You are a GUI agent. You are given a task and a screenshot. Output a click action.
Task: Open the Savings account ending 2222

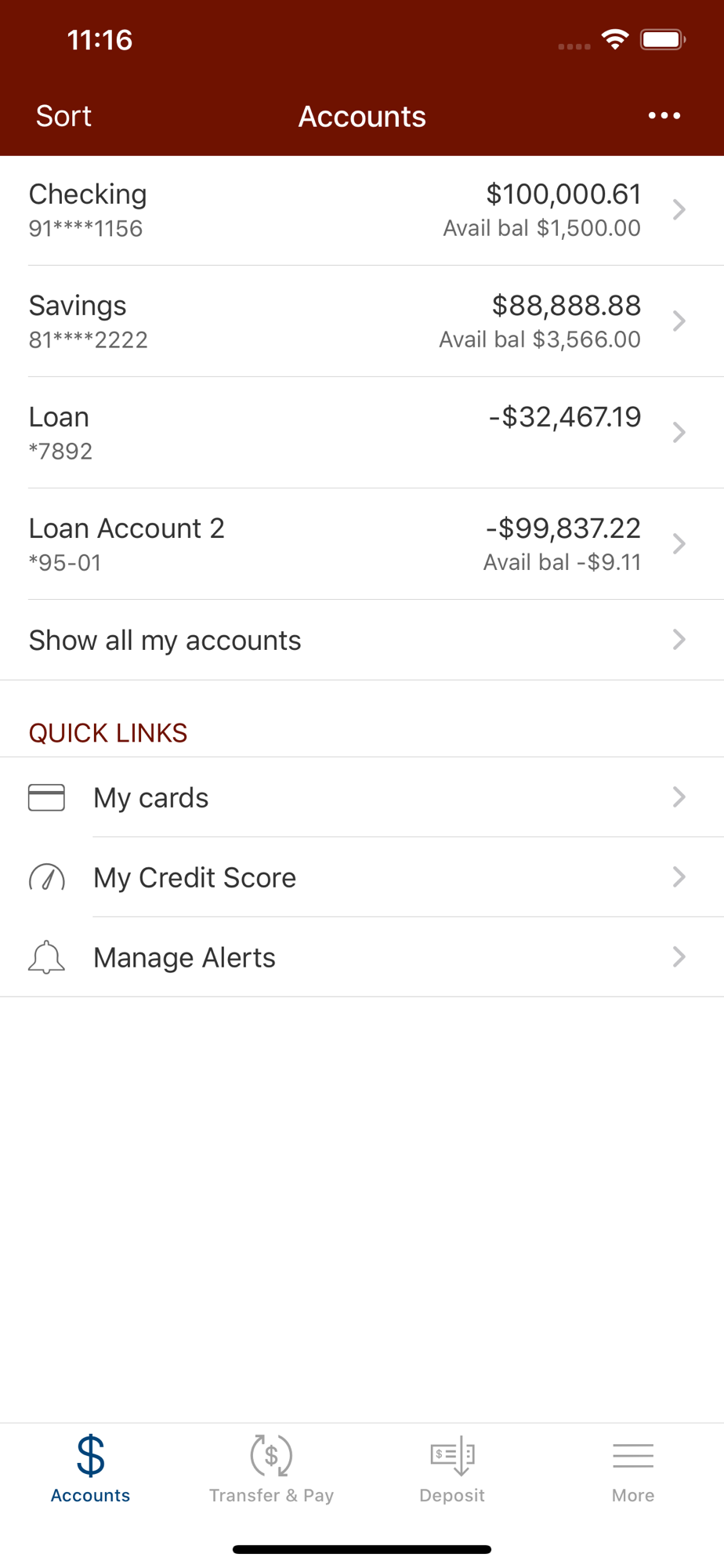tap(362, 321)
